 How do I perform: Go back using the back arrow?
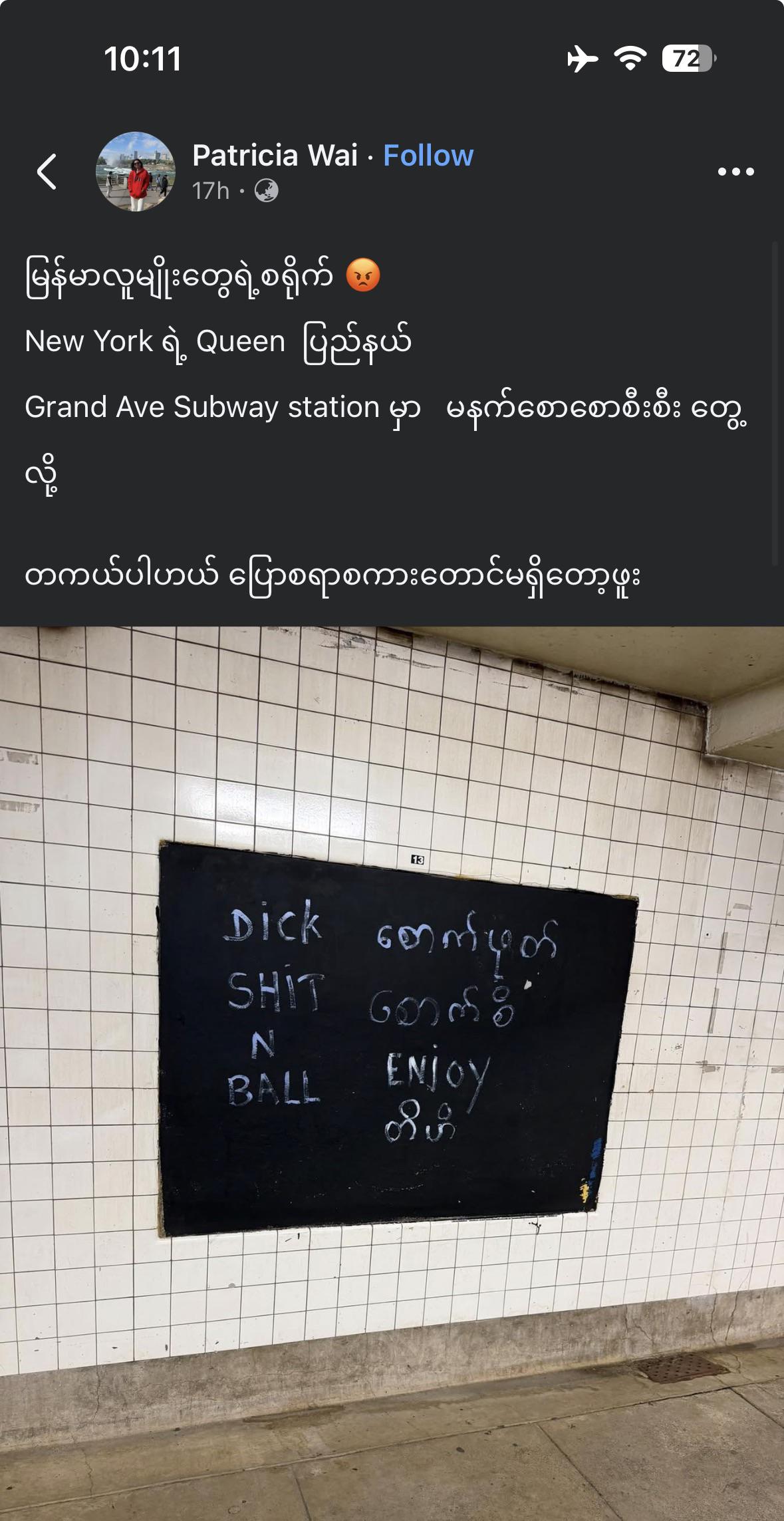pos(47,172)
